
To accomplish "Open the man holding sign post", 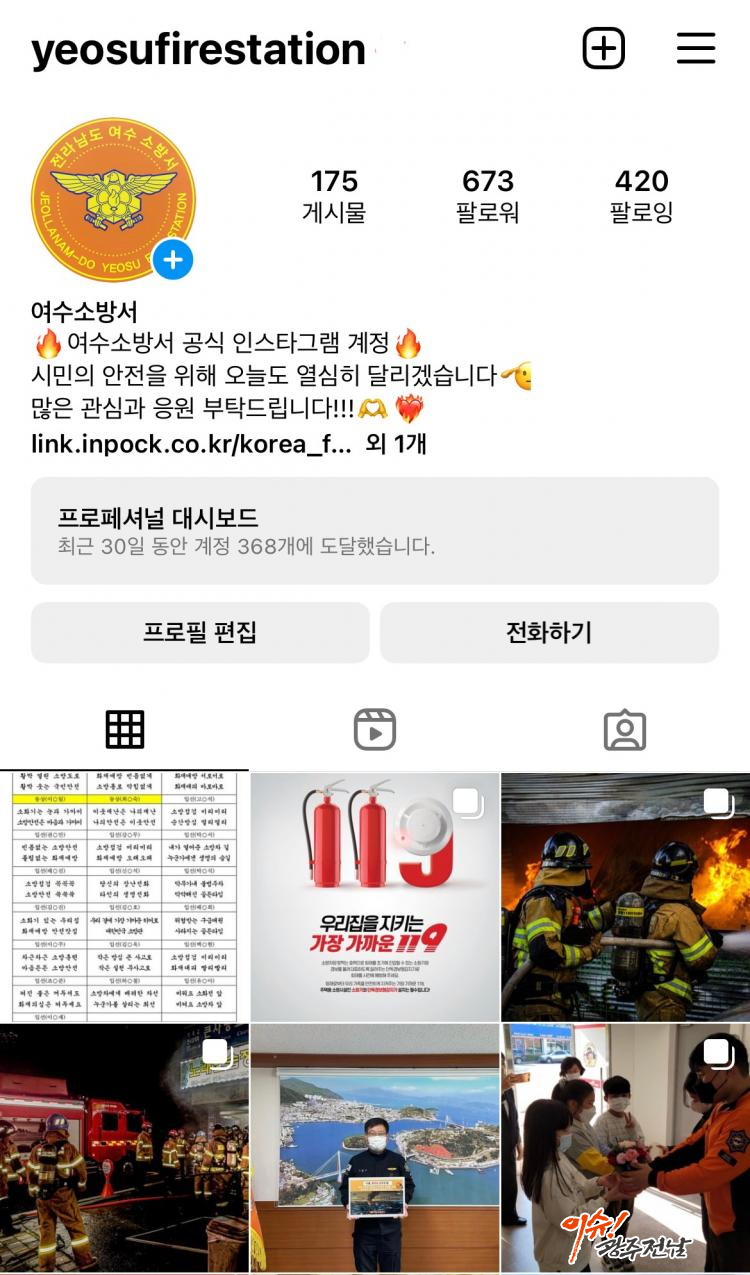I will (x=375, y=1148).
